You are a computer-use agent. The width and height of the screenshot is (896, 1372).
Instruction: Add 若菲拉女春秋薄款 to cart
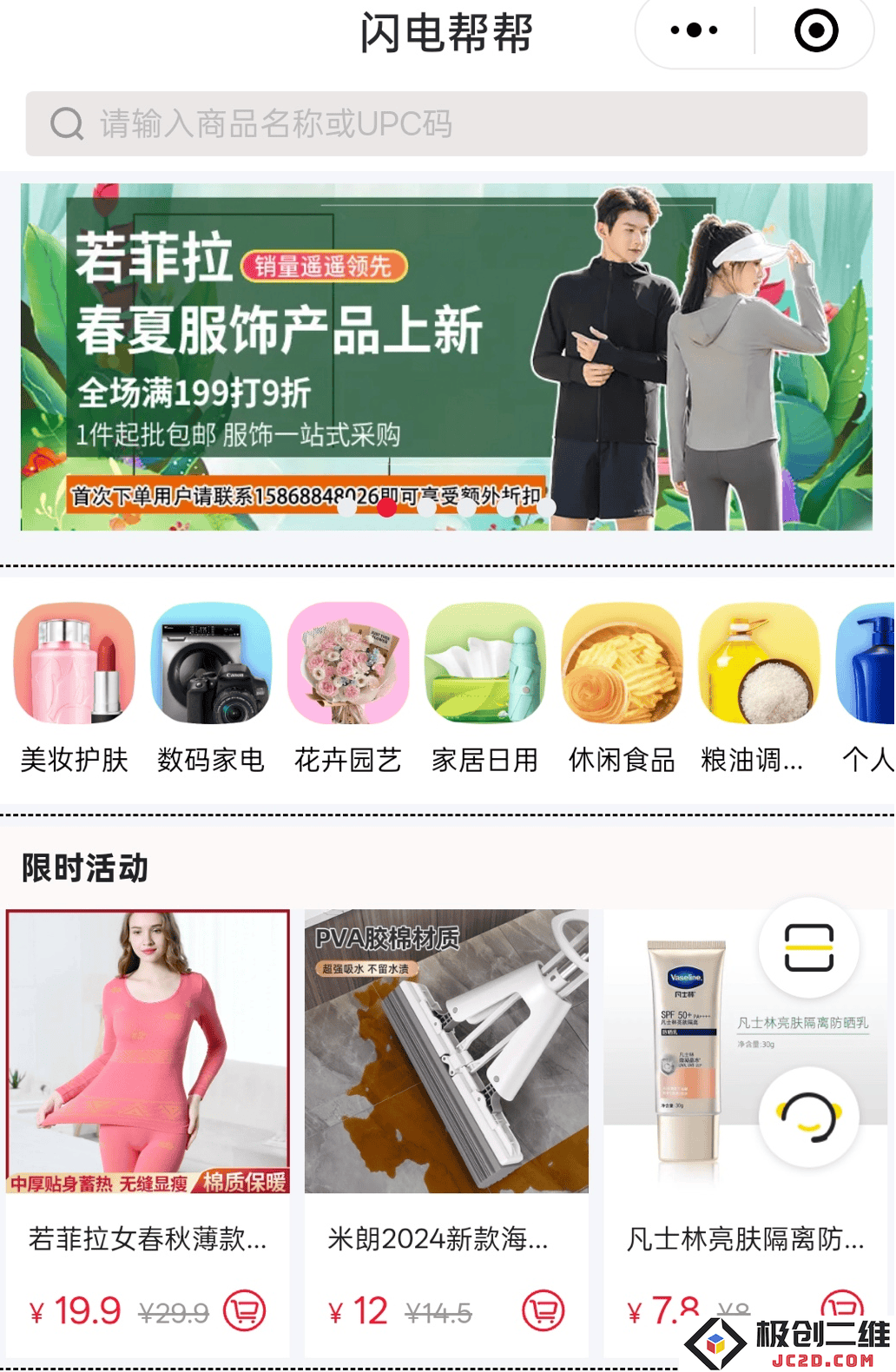245,1310
